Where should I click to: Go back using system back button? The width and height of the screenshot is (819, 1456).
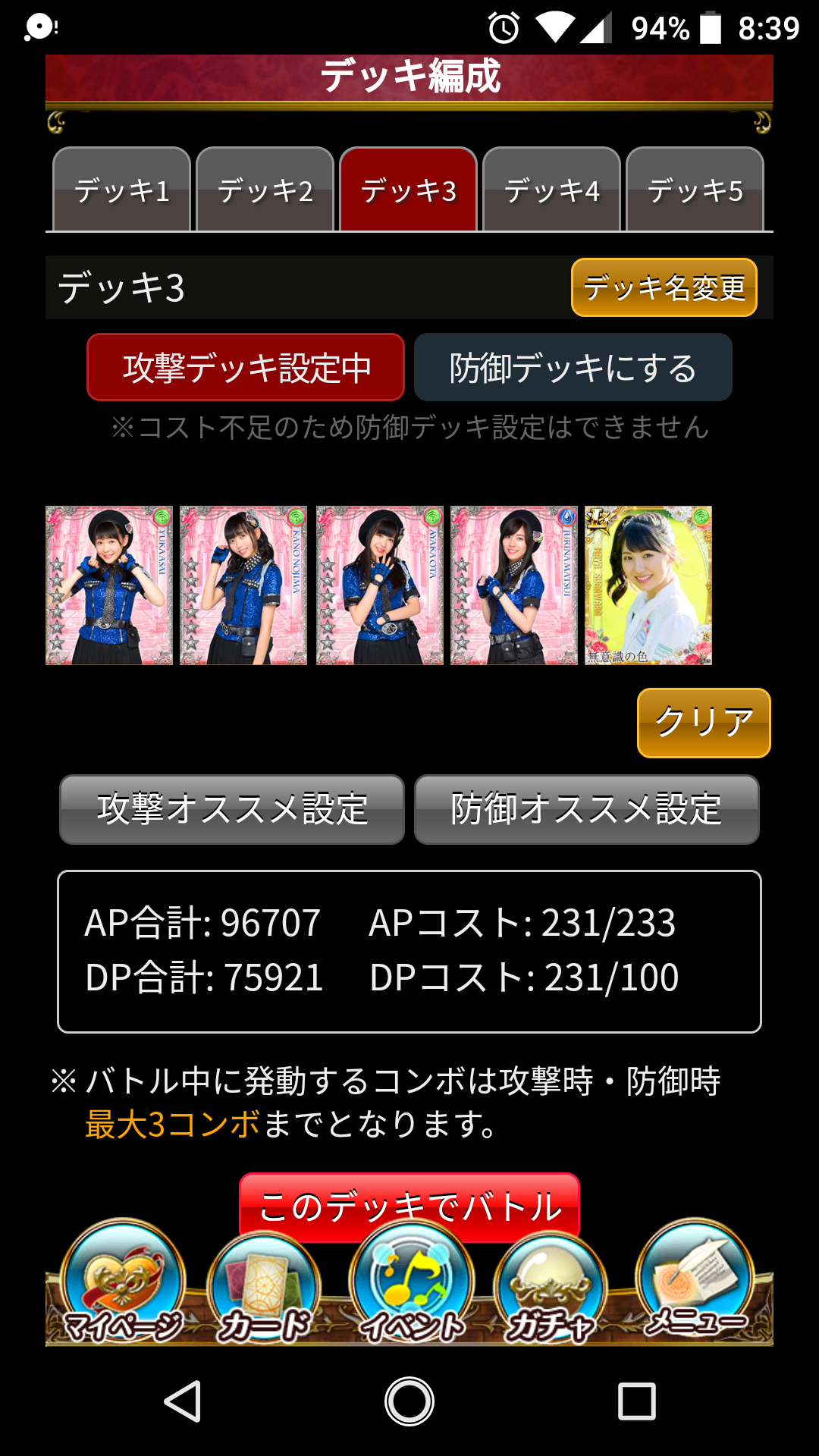[x=182, y=1401]
